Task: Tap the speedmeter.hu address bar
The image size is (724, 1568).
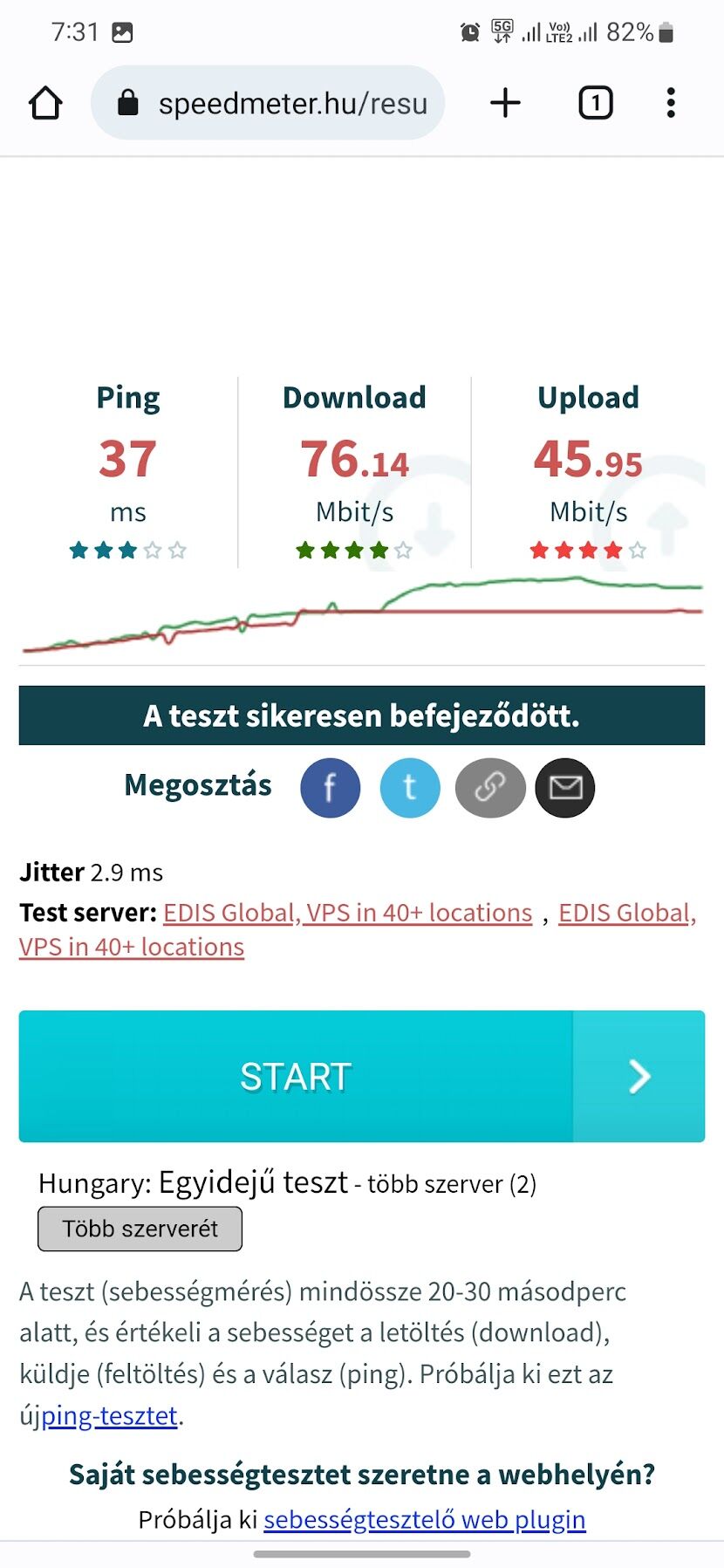Action: click(268, 103)
